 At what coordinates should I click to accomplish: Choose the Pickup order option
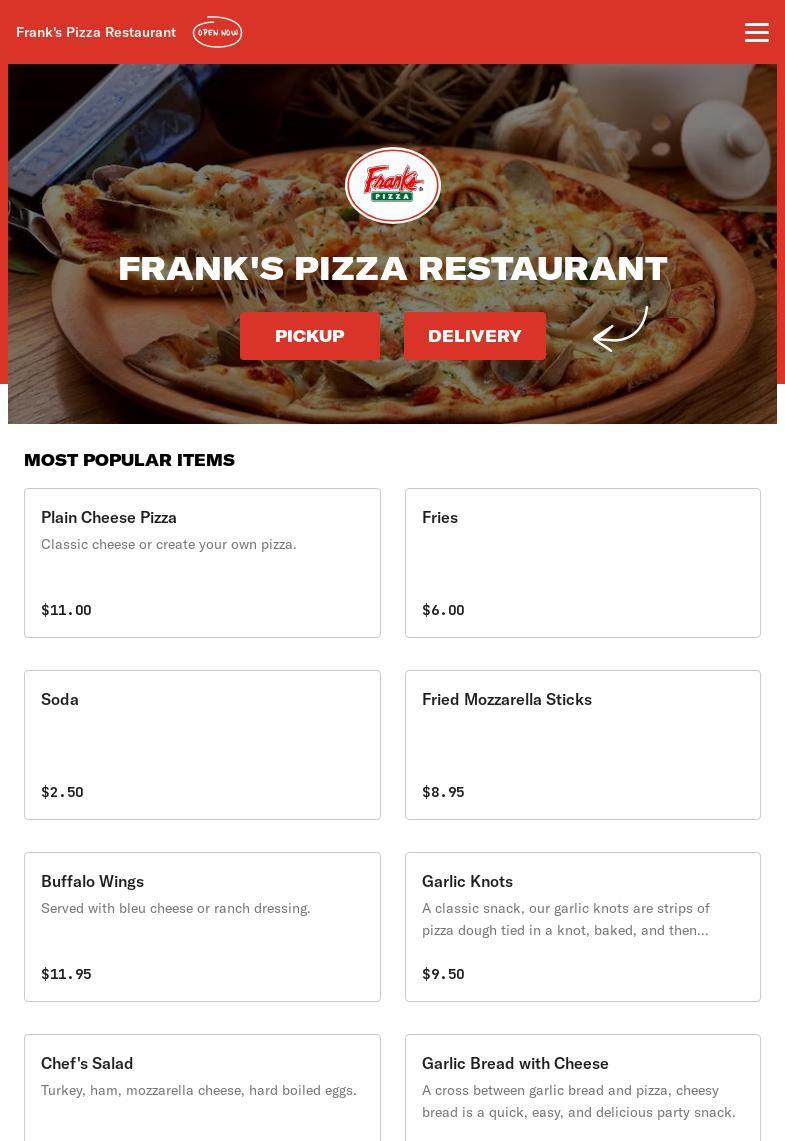pos(310,336)
